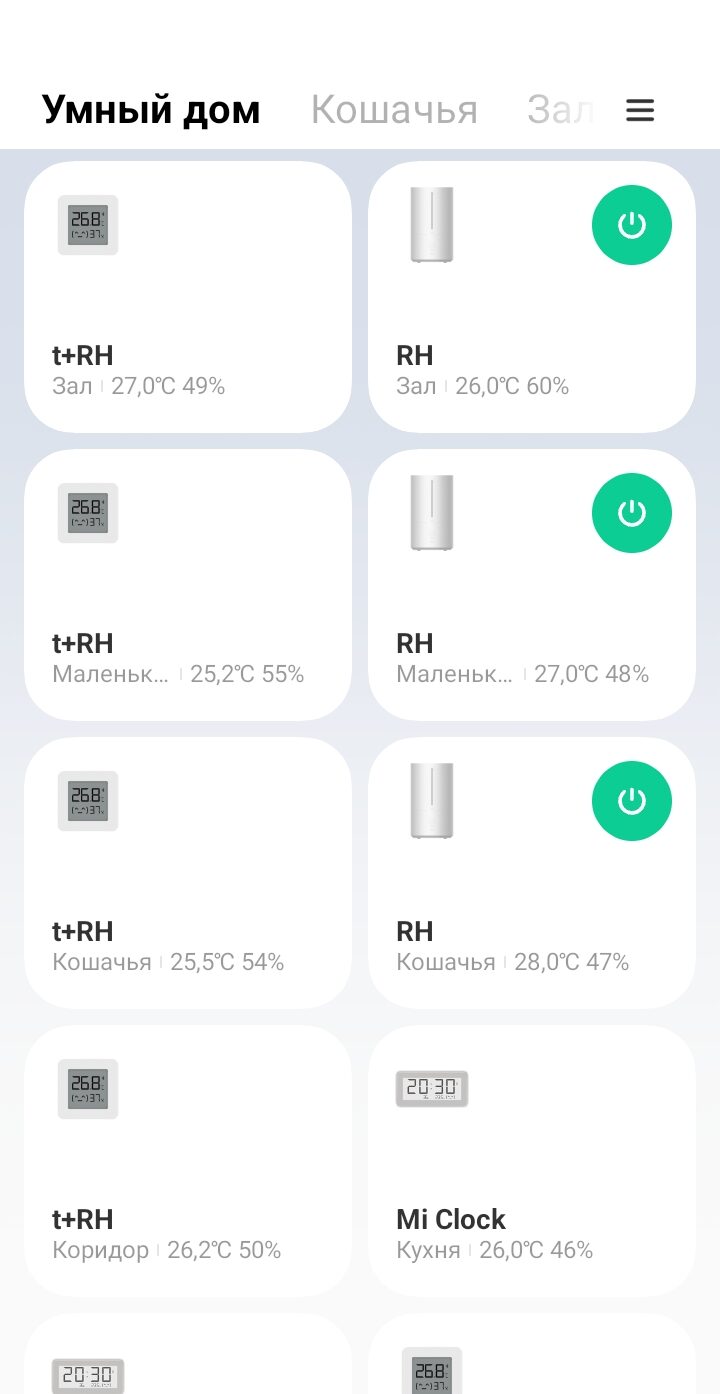The width and height of the screenshot is (720, 1394).
Task: Open the hamburger rooms menu
Action: pyautogui.click(x=640, y=110)
